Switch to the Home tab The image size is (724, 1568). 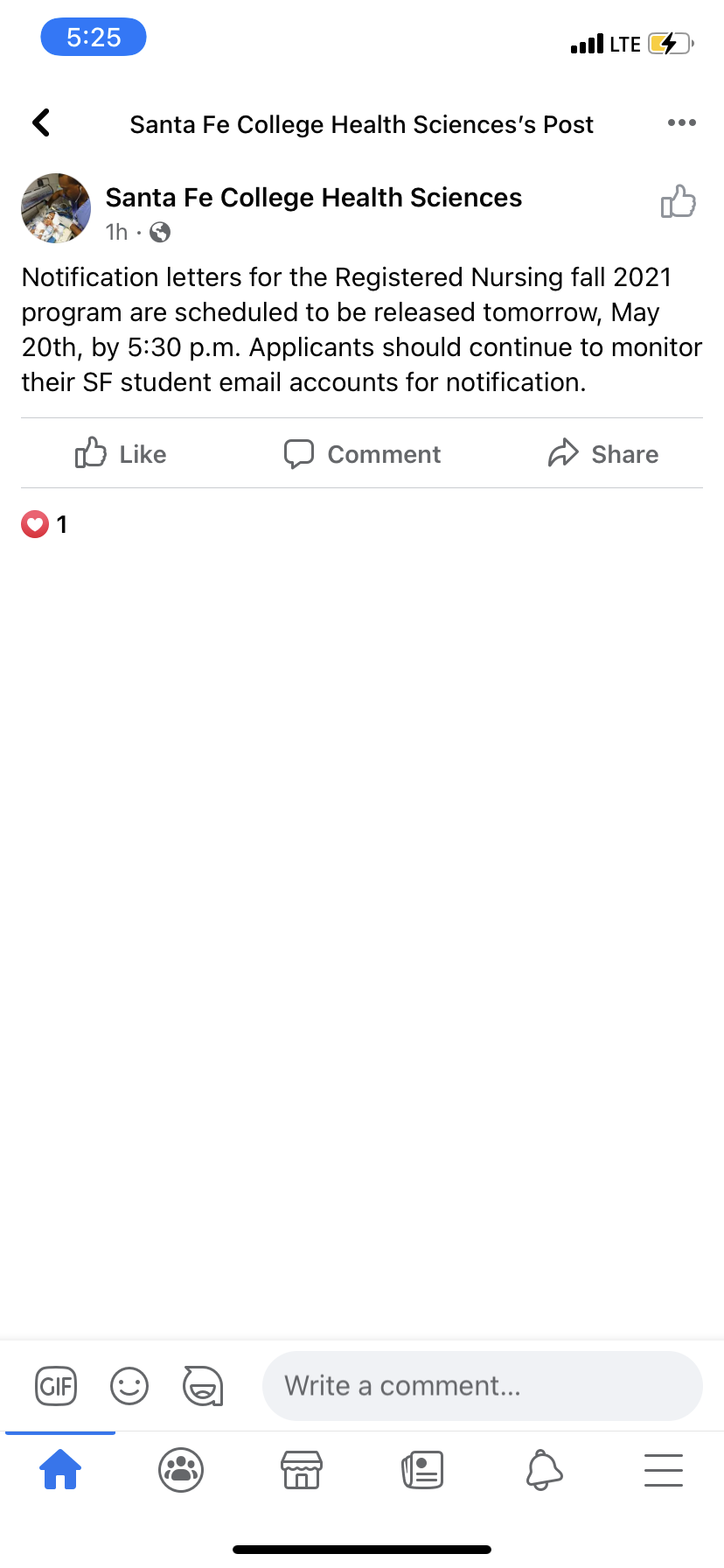pyautogui.click(x=60, y=1469)
